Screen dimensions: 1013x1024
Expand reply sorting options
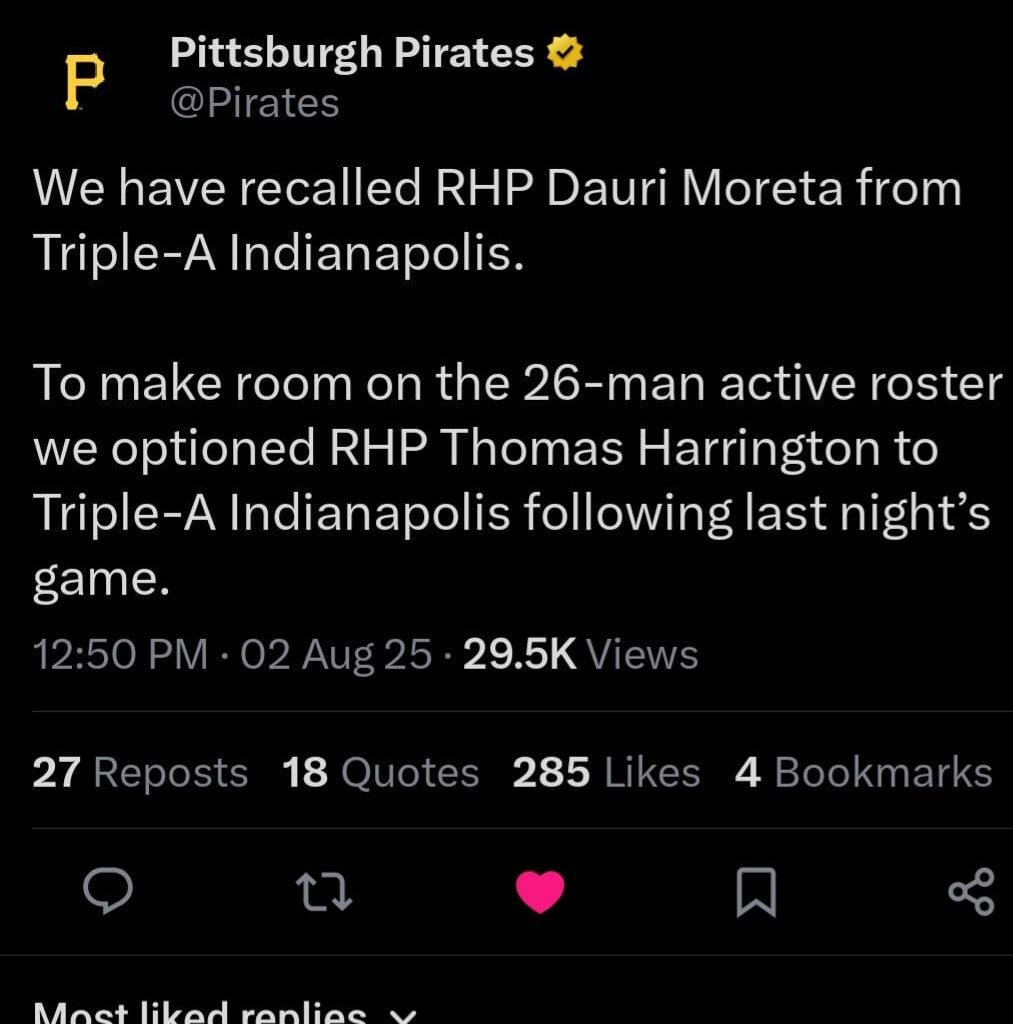point(405,1013)
